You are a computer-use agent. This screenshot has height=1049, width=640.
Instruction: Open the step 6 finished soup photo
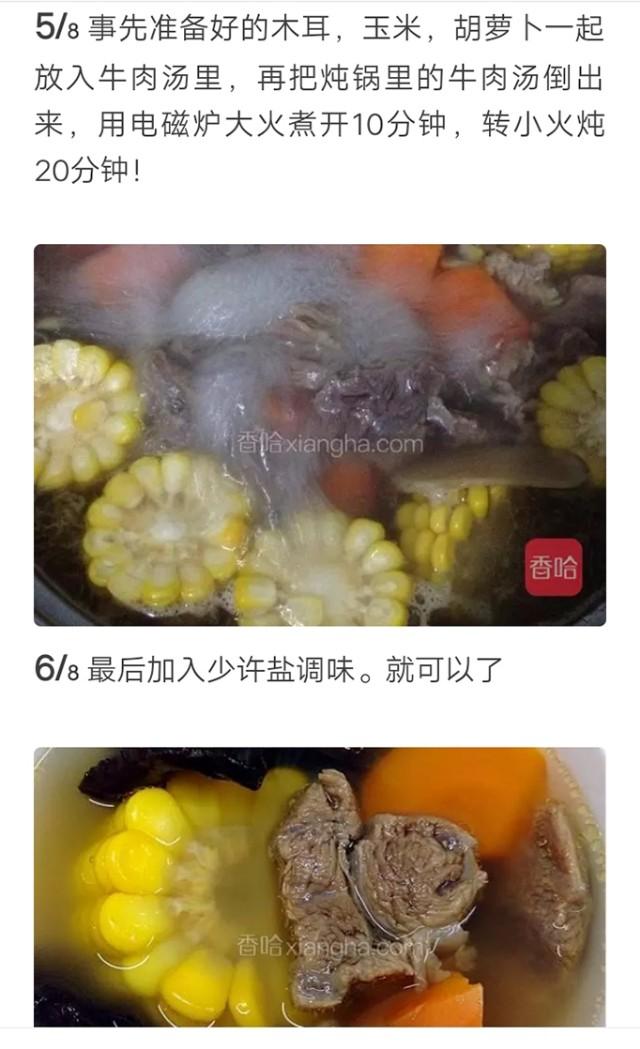coord(320,886)
